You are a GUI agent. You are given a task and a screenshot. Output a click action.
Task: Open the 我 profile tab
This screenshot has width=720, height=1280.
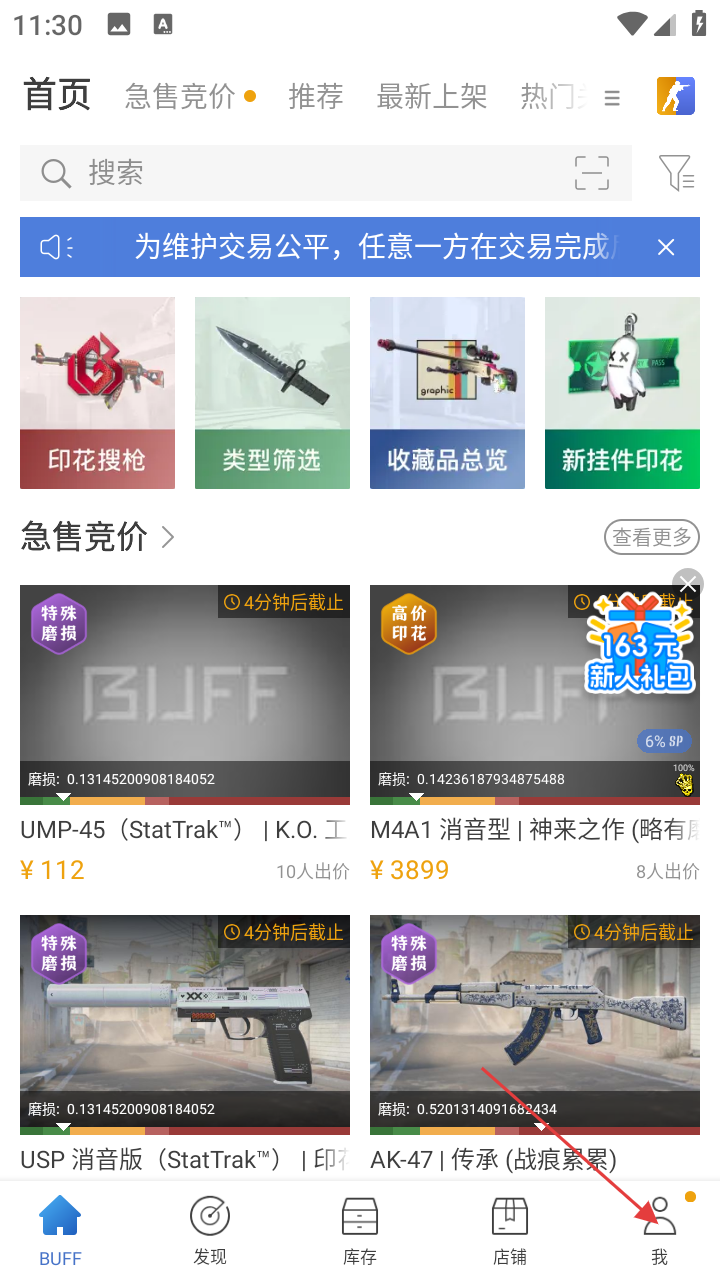coord(659,1231)
